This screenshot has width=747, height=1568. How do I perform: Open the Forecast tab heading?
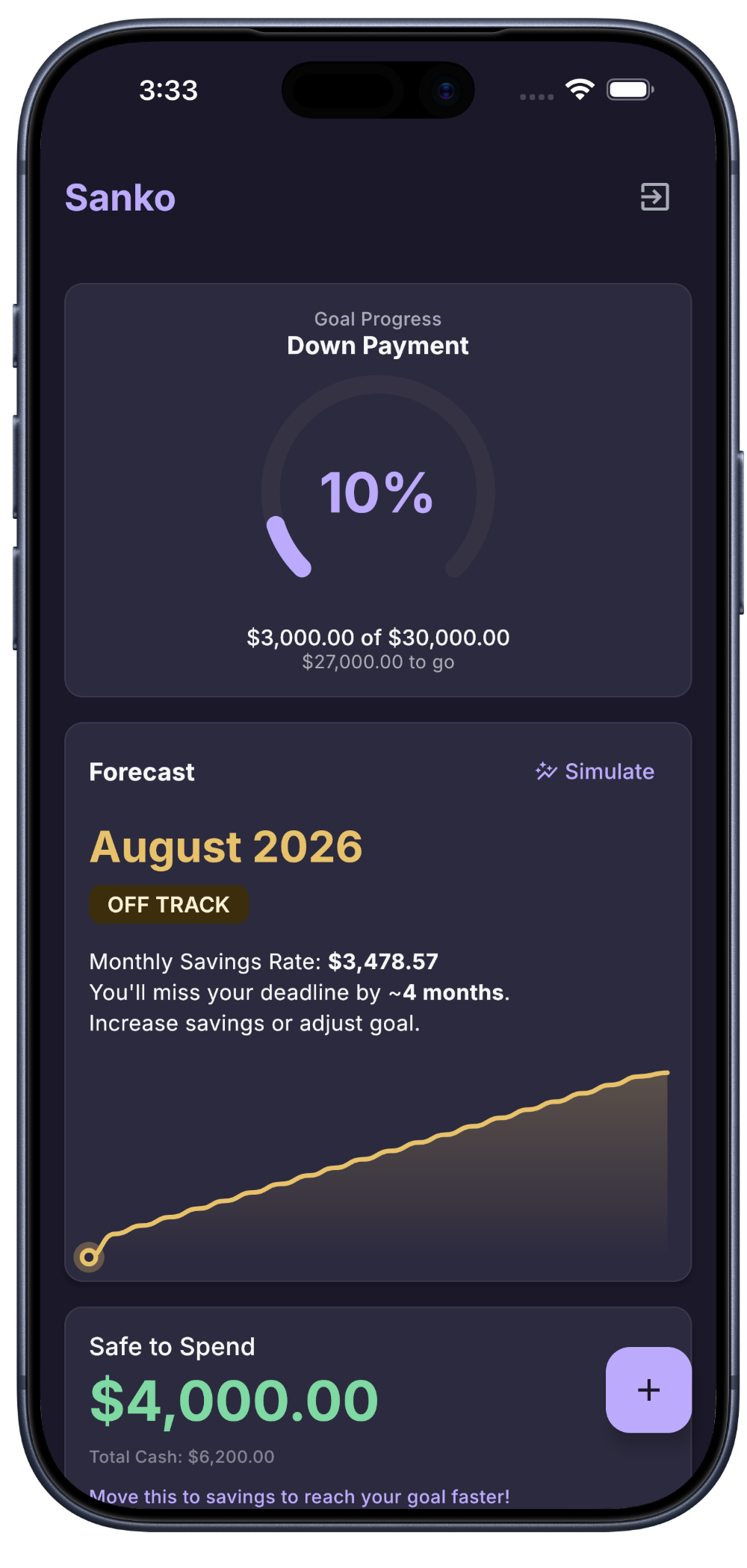tap(141, 771)
